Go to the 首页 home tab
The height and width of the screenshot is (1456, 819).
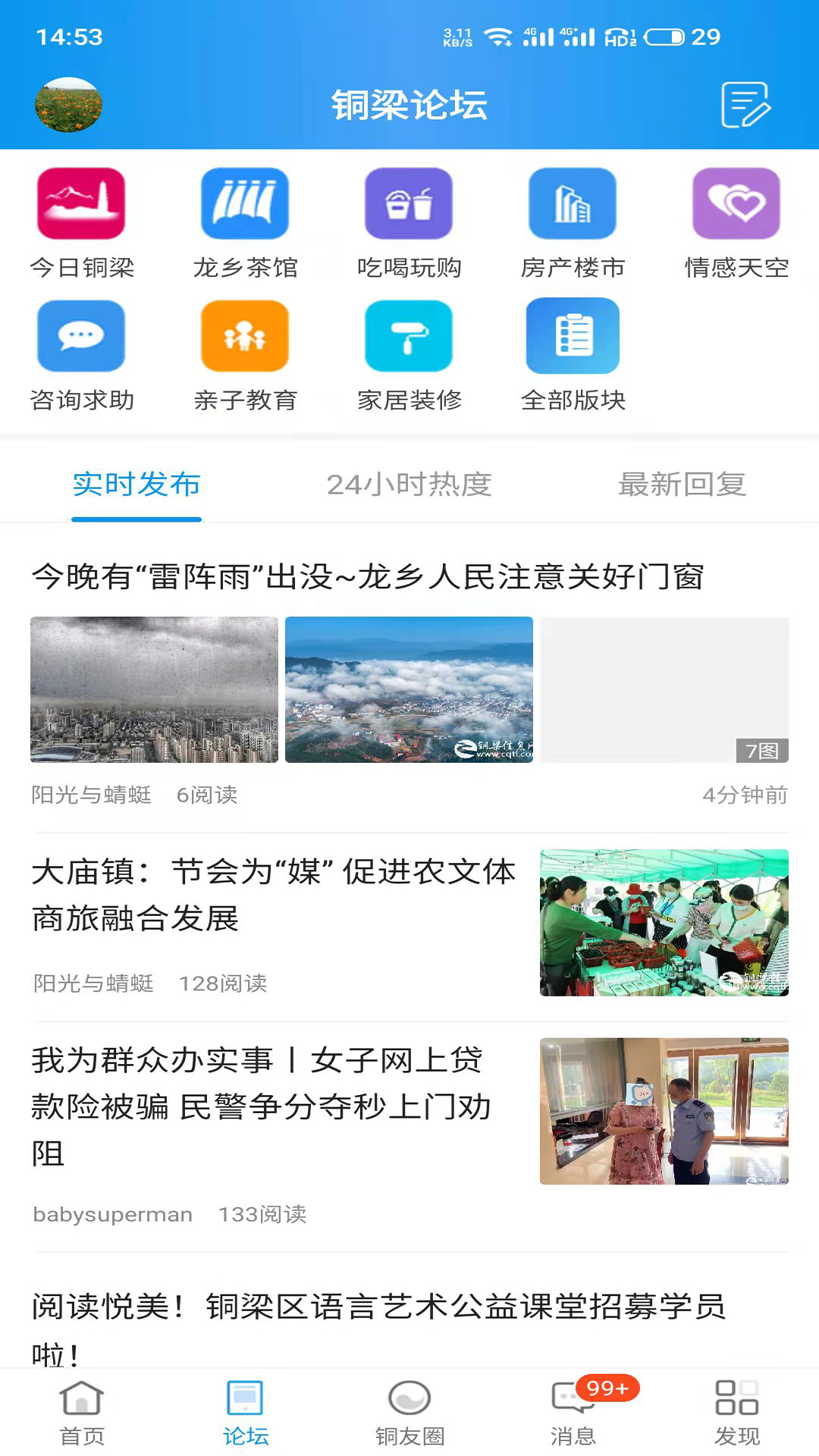[x=81, y=1412]
